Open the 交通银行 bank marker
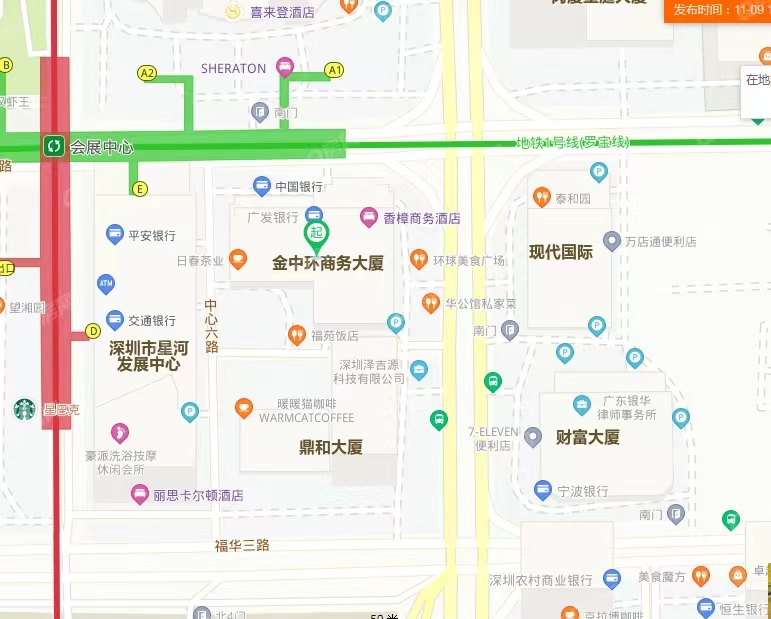Image resolution: width=771 pixels, height=619 pixels. coord(115,320)
